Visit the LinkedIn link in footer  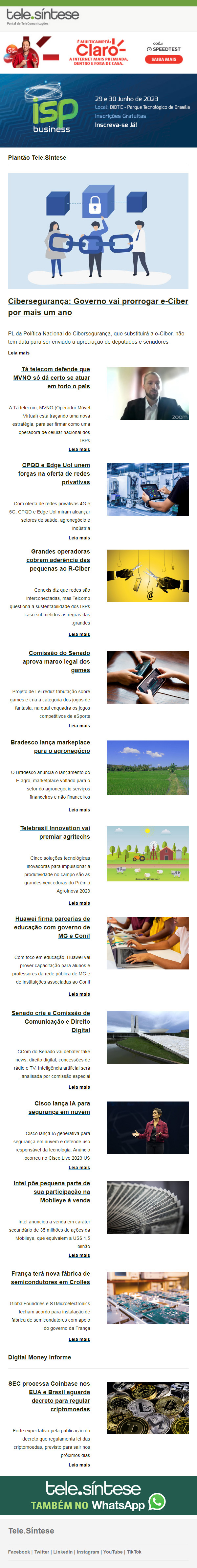pyautogui.click(x=63, y=1552)
